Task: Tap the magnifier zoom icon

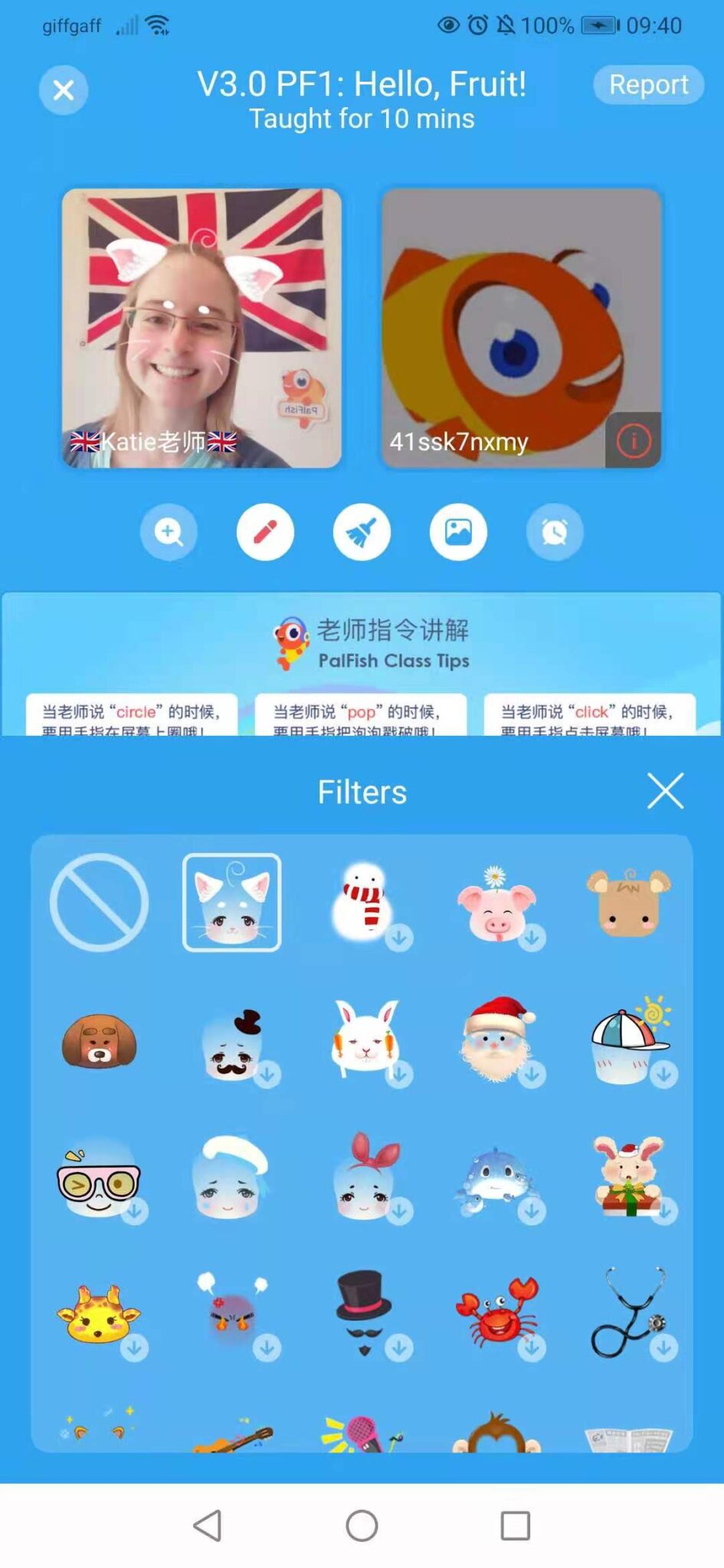Action: (169, 531)
